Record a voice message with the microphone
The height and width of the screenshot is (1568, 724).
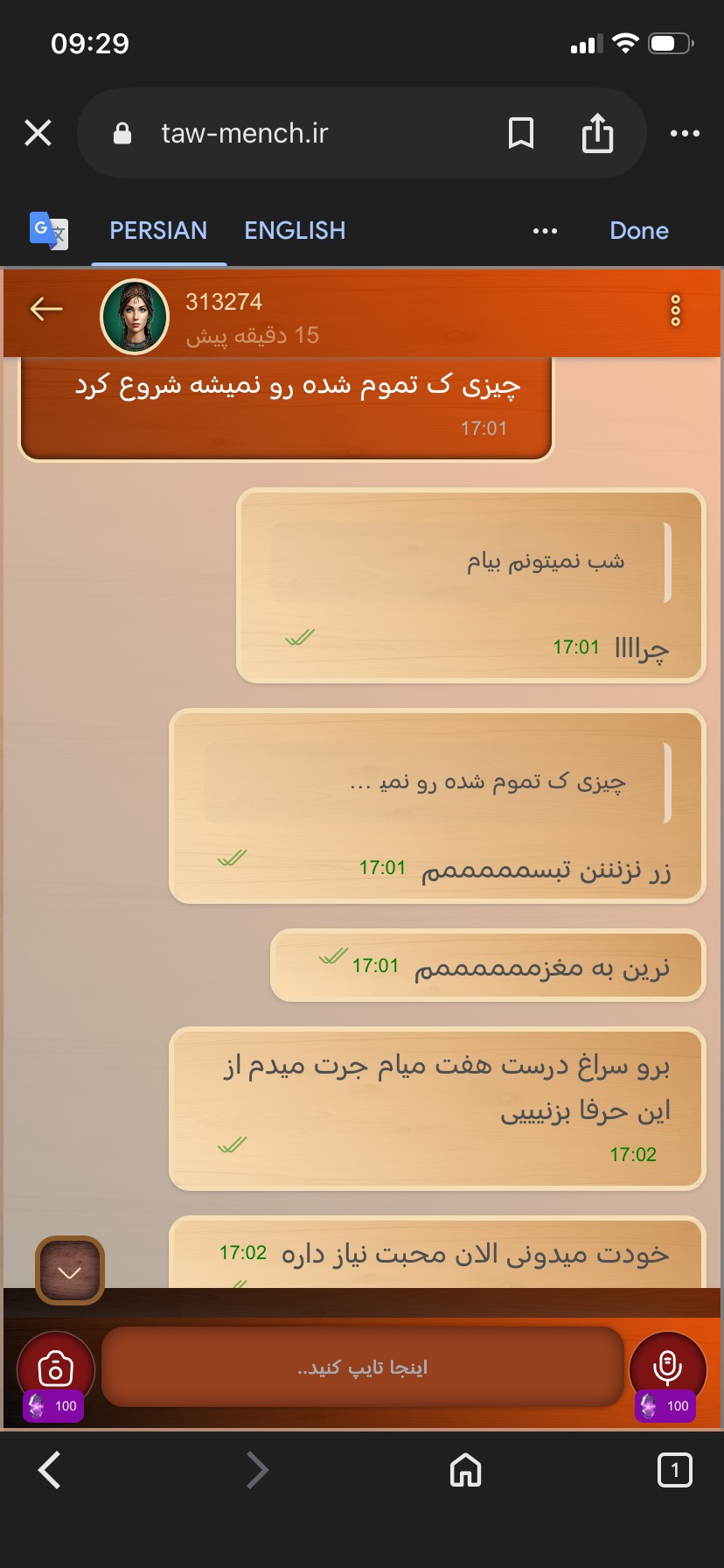point(667,1367)
